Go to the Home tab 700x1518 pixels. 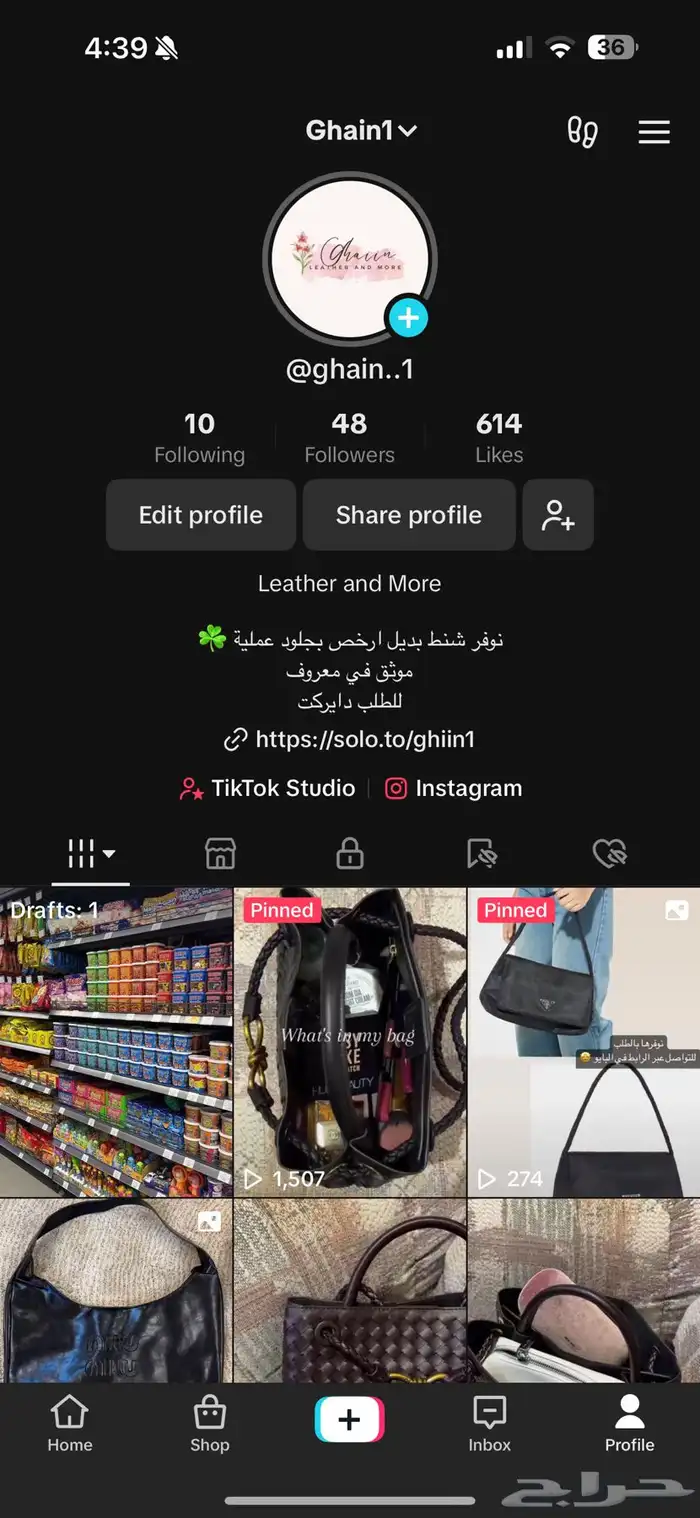pyautogui.click(x=70, y=1425)
